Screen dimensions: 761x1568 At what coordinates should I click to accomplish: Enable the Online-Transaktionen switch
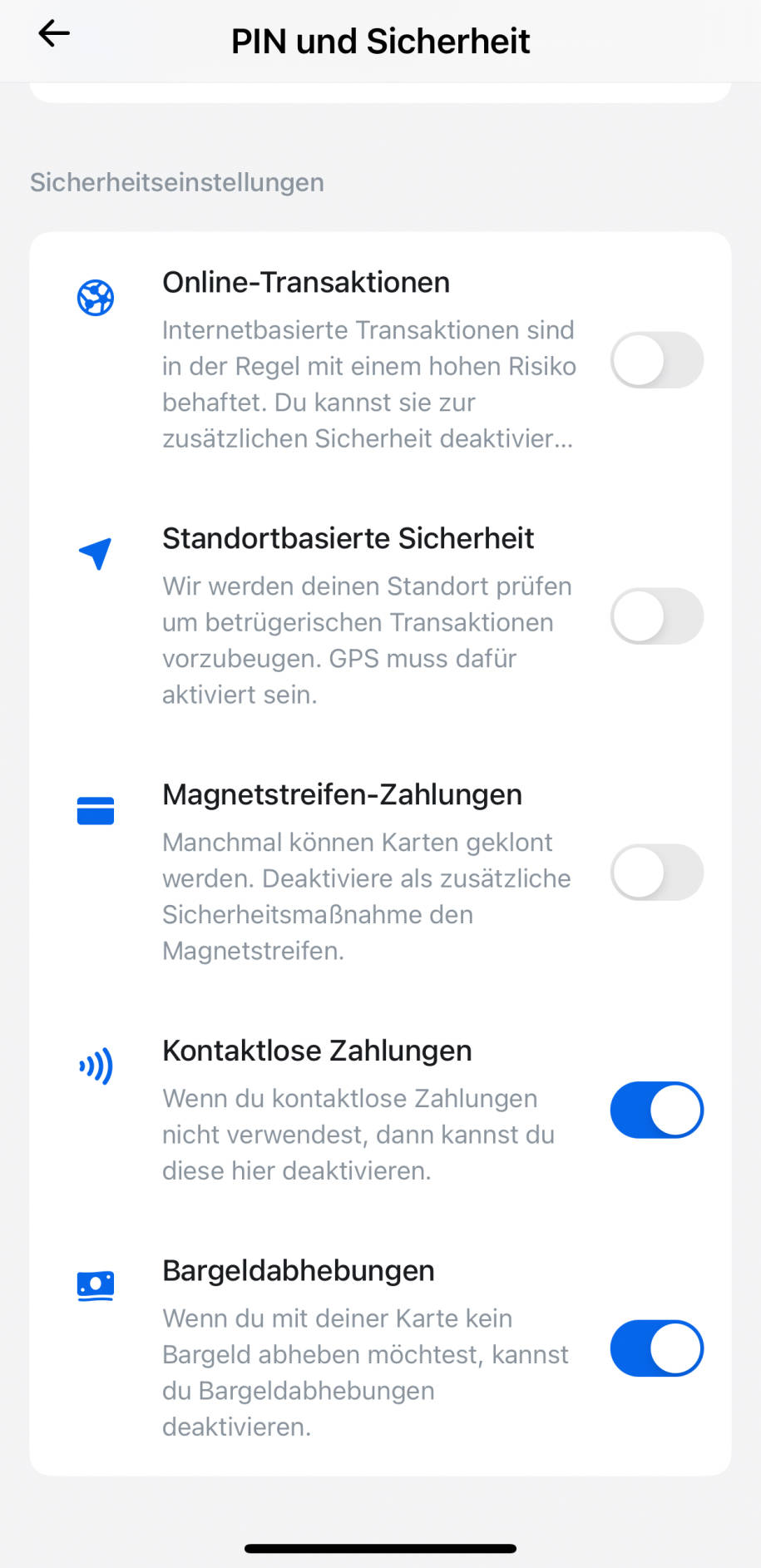(x=656, y=360)
